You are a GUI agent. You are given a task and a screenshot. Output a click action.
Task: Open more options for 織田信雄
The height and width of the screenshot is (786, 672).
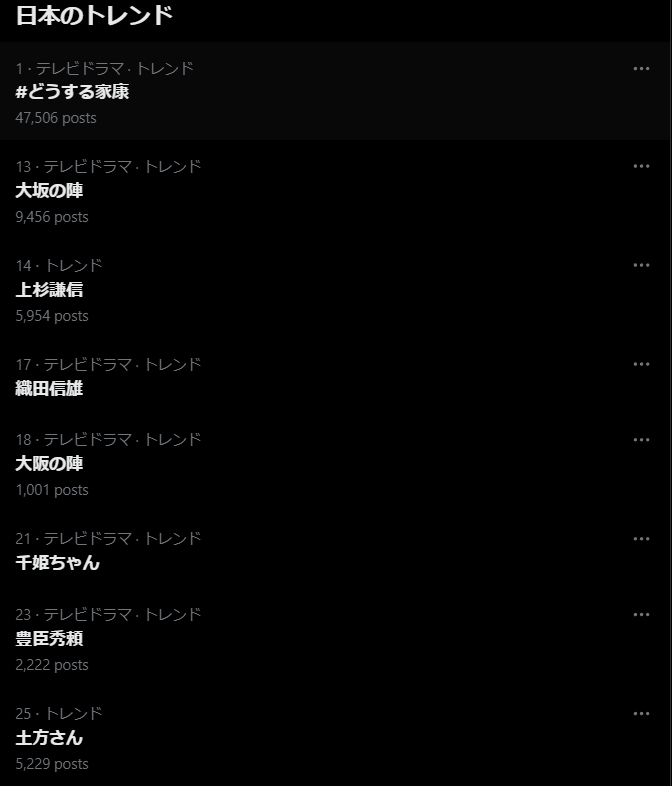click(641, 365)
